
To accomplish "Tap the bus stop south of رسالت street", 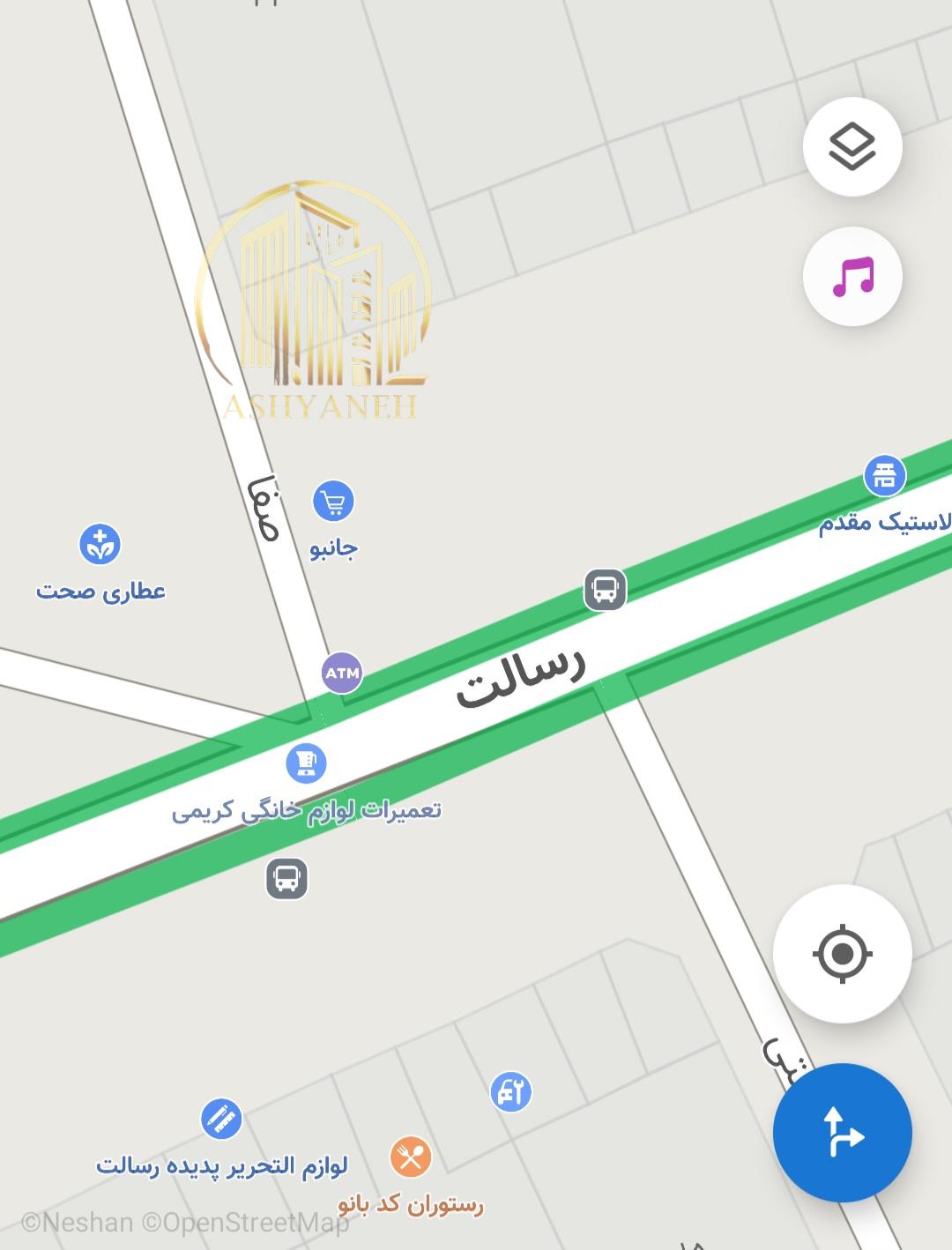I will (x=286, y=879).
